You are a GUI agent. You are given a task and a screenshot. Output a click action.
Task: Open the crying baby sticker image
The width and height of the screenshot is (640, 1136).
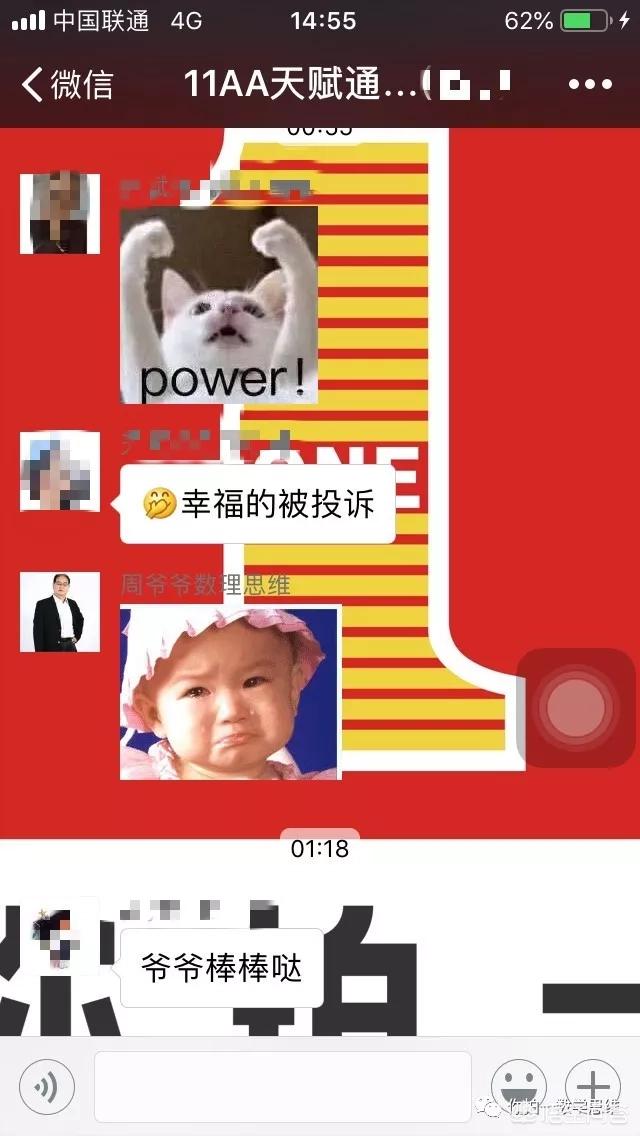click(x=230, y=692)
